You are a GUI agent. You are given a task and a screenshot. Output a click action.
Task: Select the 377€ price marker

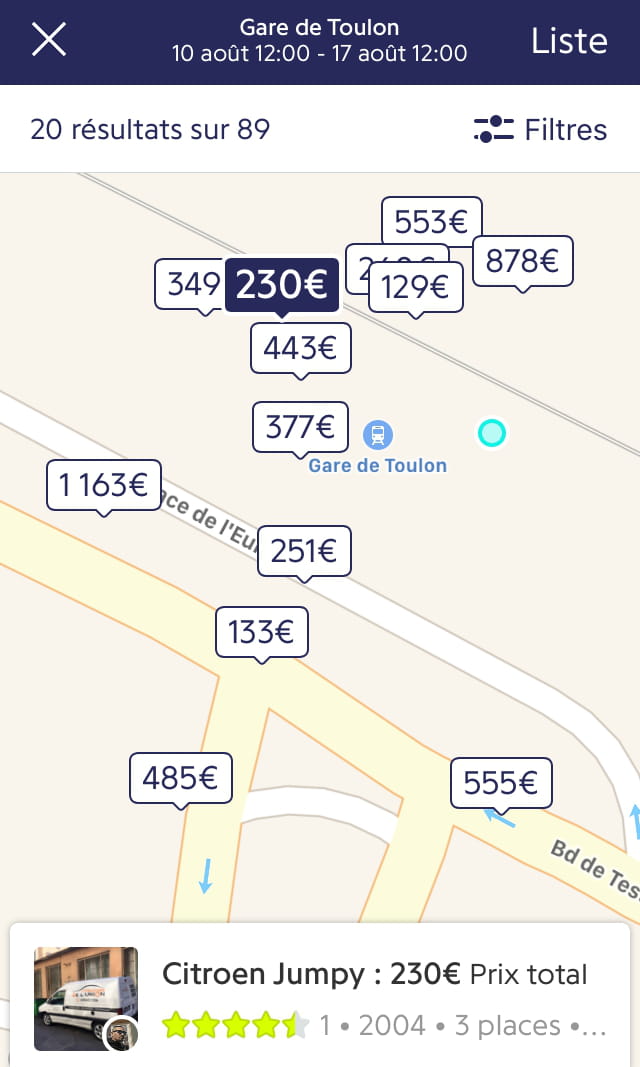coord(300,427)
